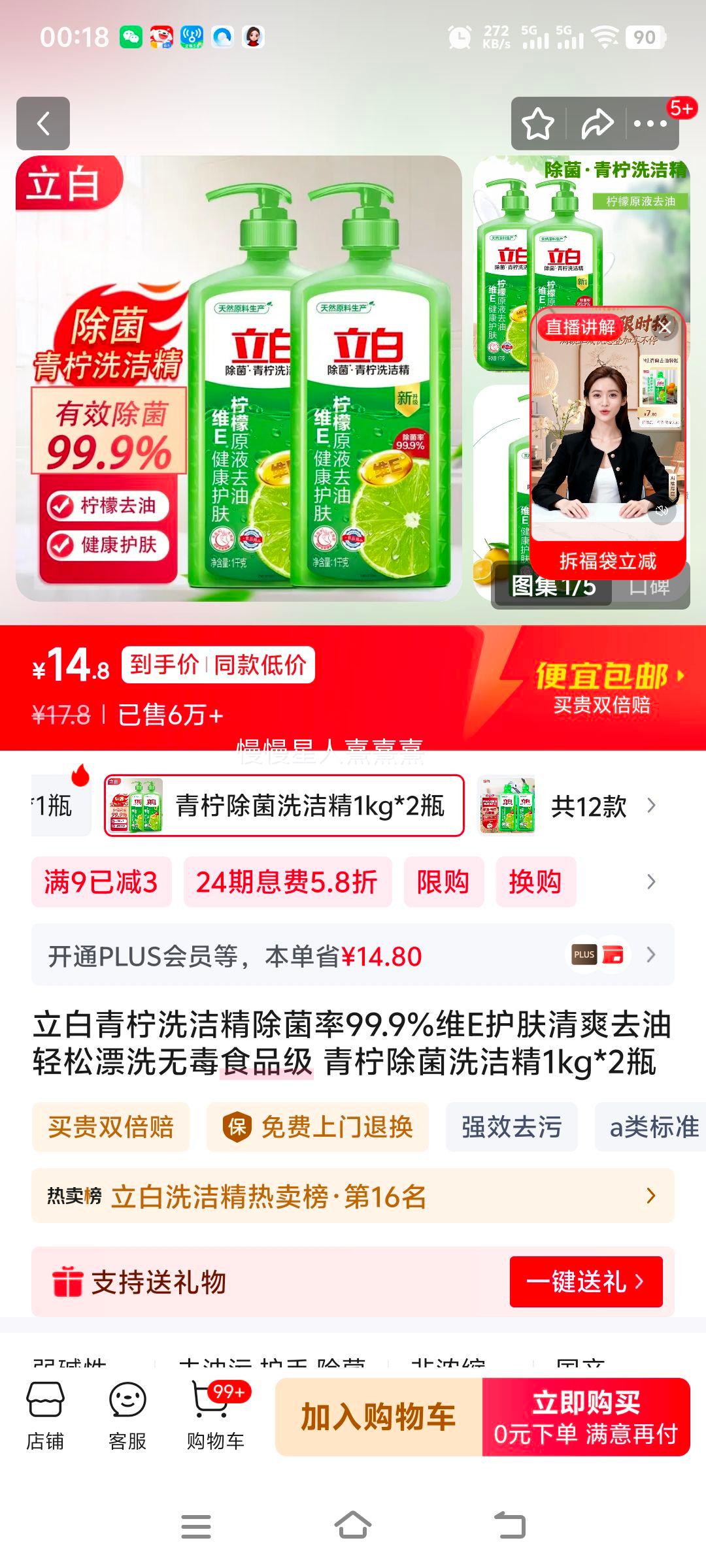Expand the promotions row chevron
Screen dimensions: 706x1568
click(x=649, y=881)
